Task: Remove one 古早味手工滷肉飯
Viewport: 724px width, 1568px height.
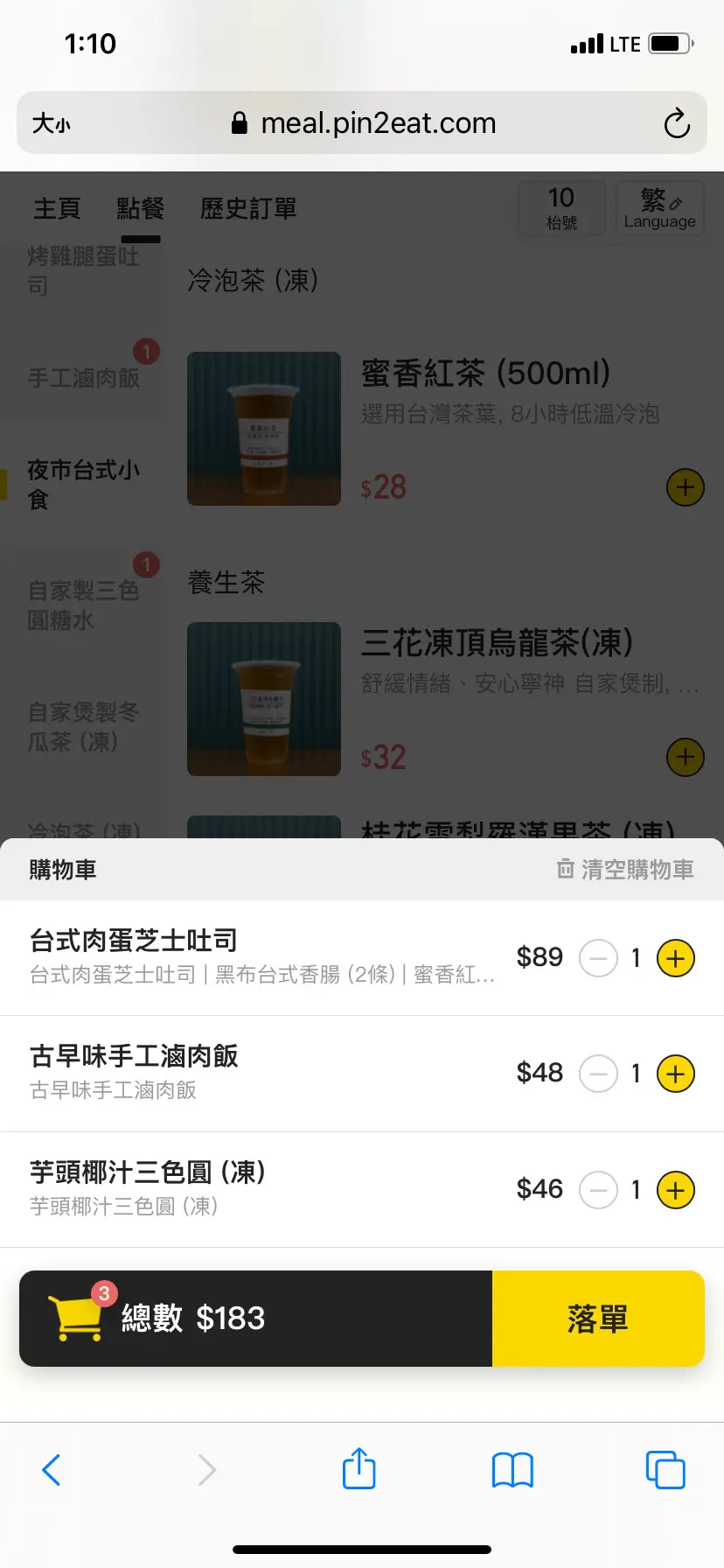Action: (599, 1074)
